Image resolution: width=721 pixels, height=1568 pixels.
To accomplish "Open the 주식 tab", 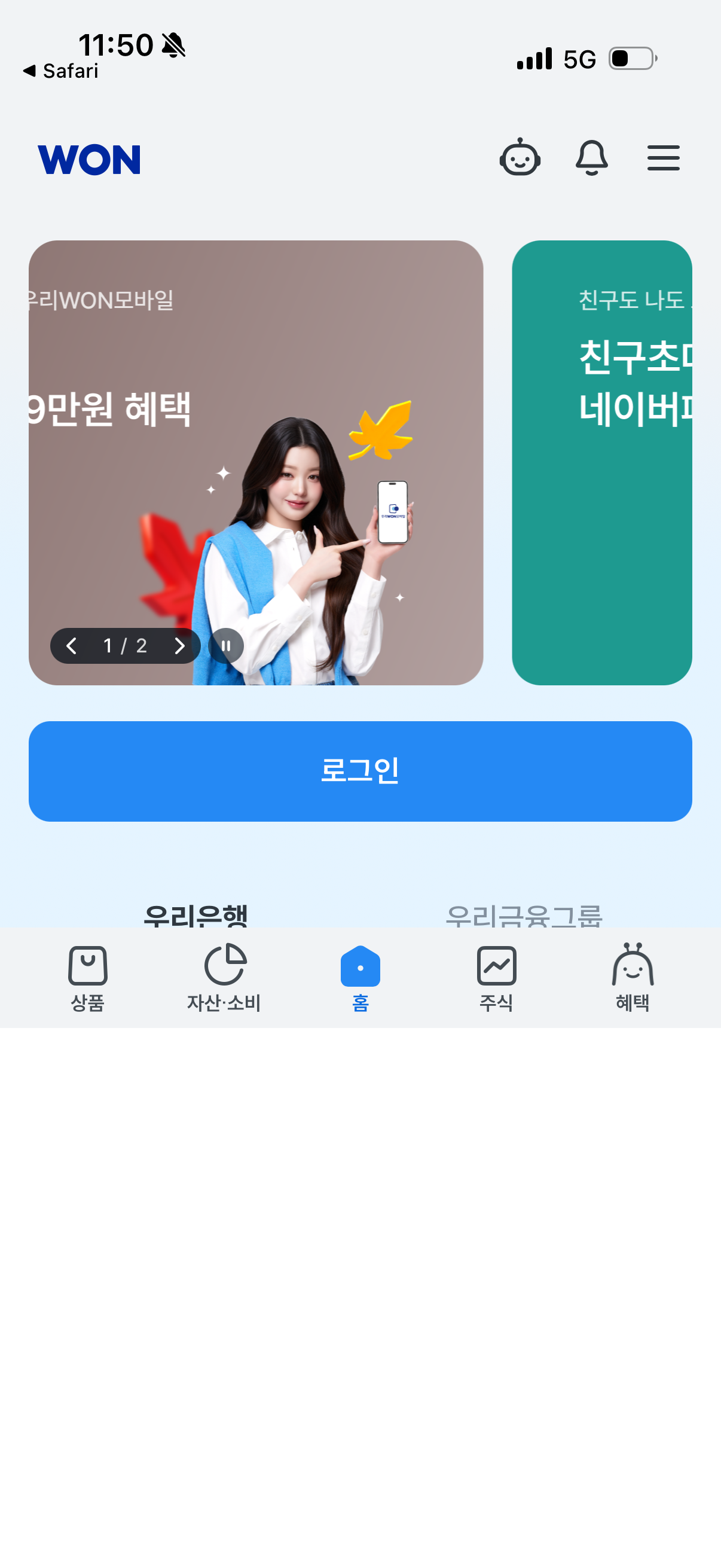I will click(496, 977).
